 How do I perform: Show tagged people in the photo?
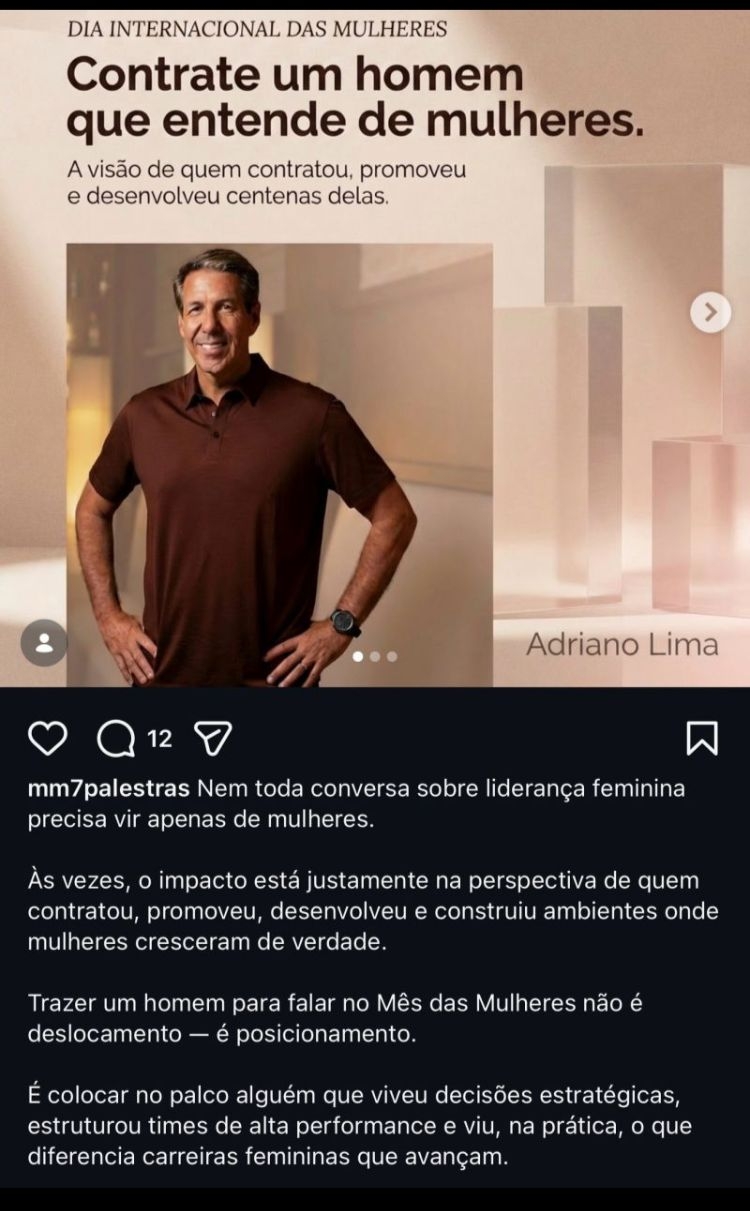click(x=44, y=643)
